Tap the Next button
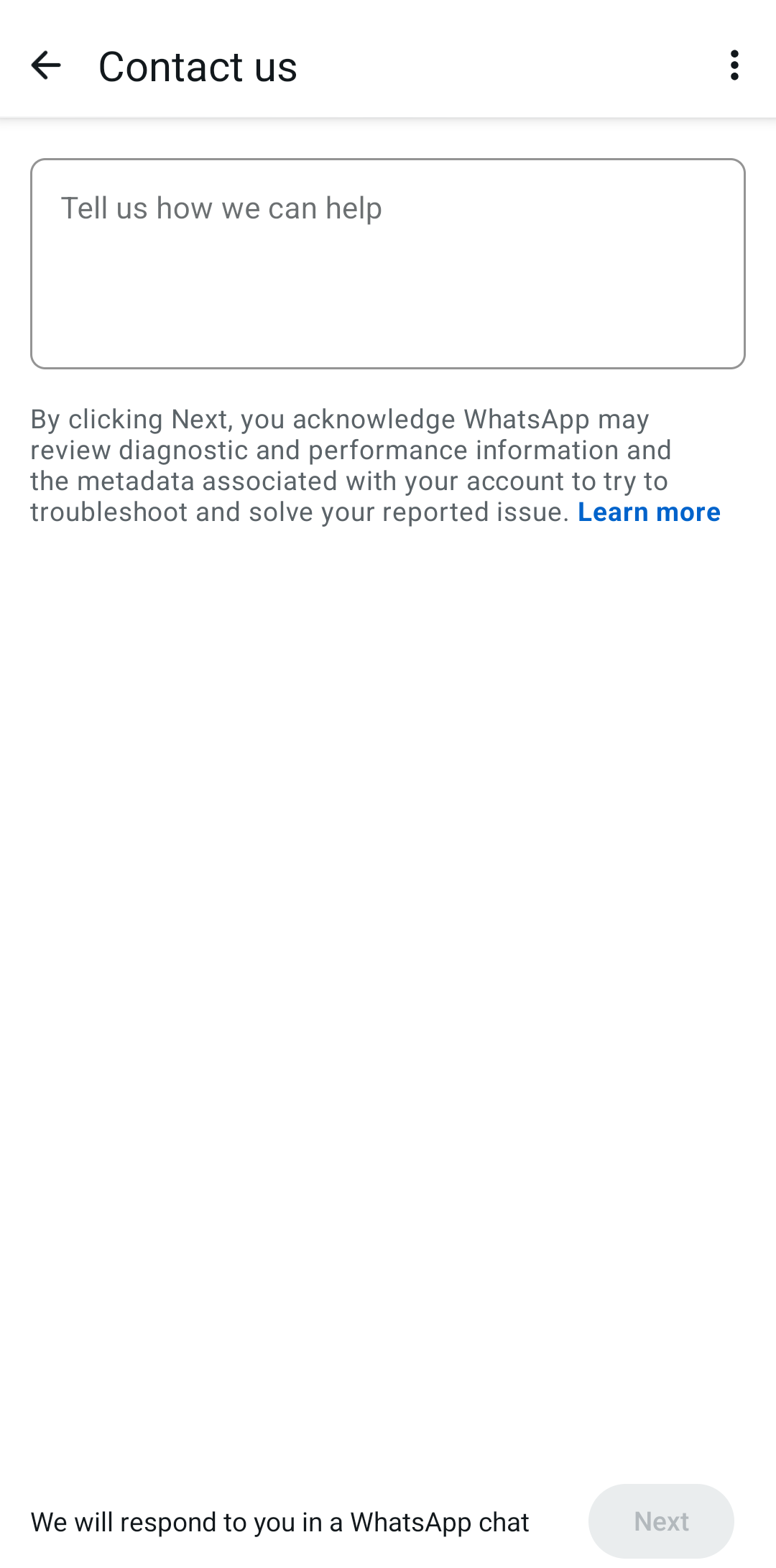This screenshot has height=1568, width=776. coord(660,1521)
